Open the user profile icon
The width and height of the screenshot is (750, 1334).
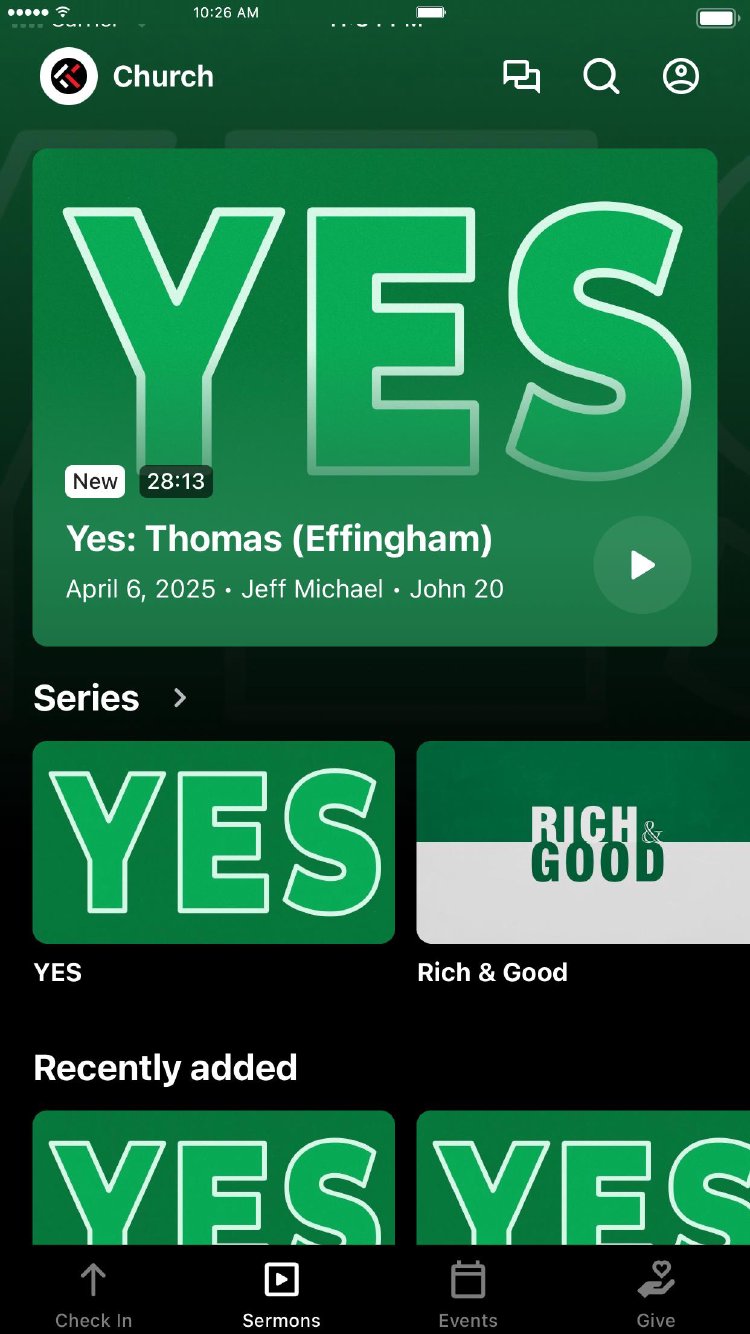click(x=681, y=77)
